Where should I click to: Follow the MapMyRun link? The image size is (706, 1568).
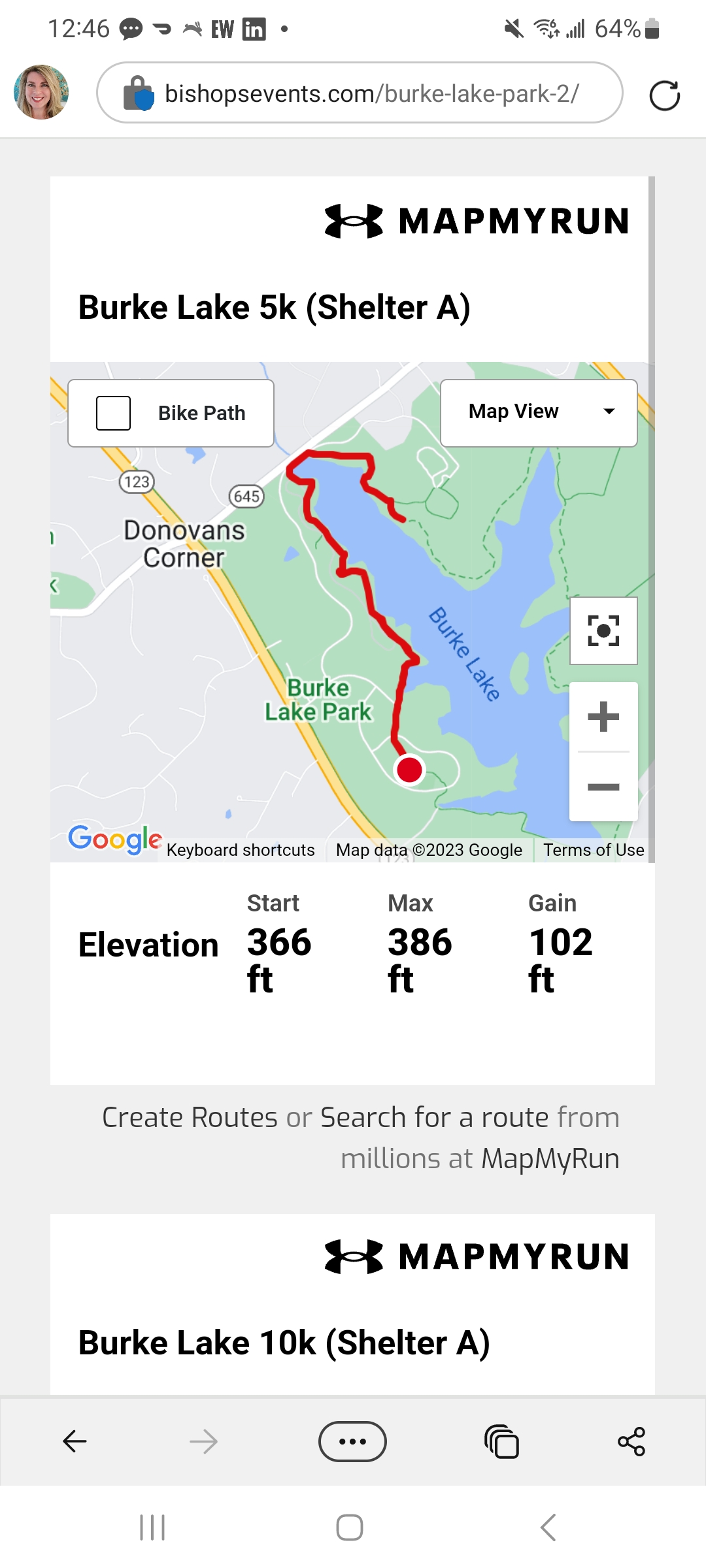550,1159
